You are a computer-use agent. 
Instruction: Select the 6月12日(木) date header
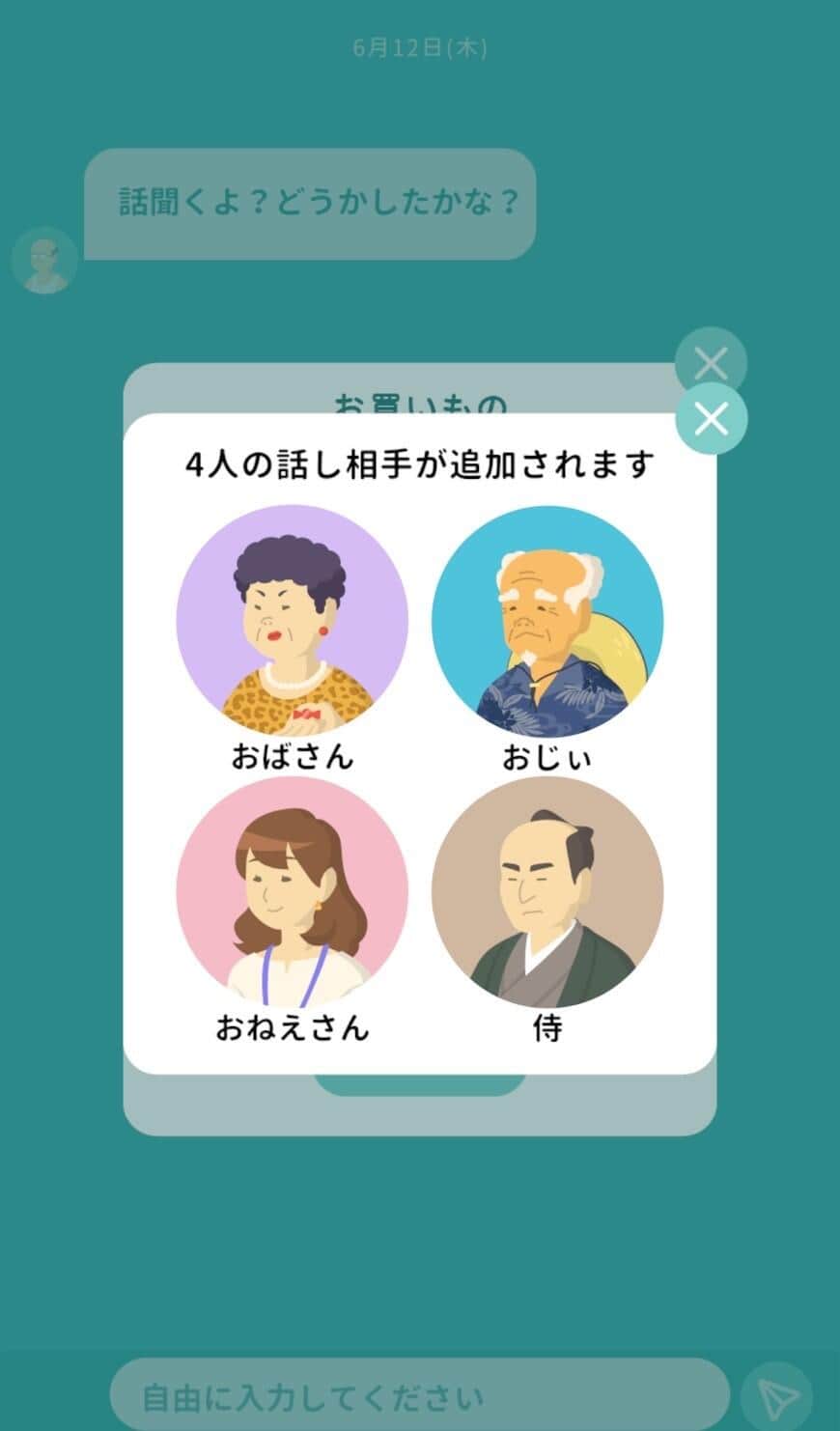[x=420, y=44]
